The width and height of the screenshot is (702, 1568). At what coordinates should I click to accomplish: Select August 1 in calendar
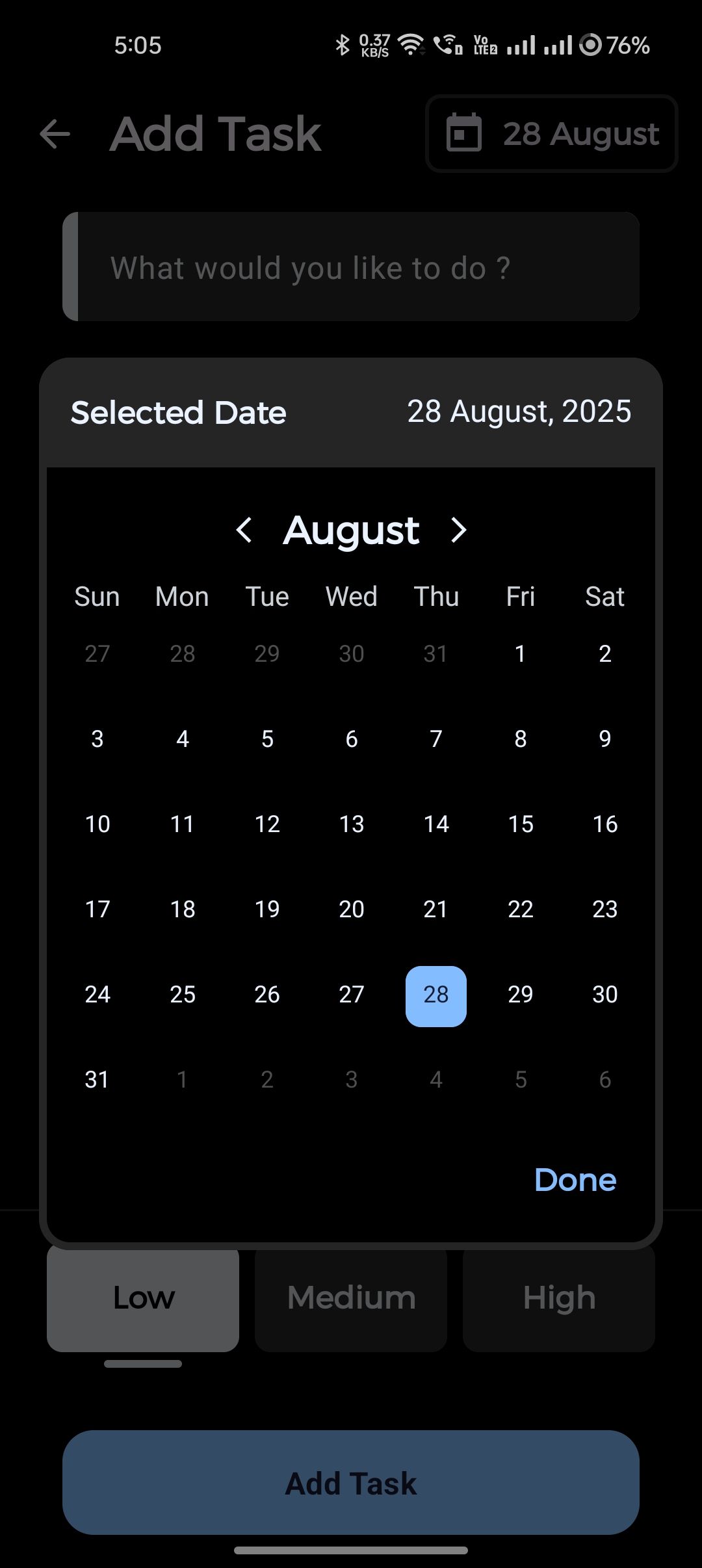(521, 653)
